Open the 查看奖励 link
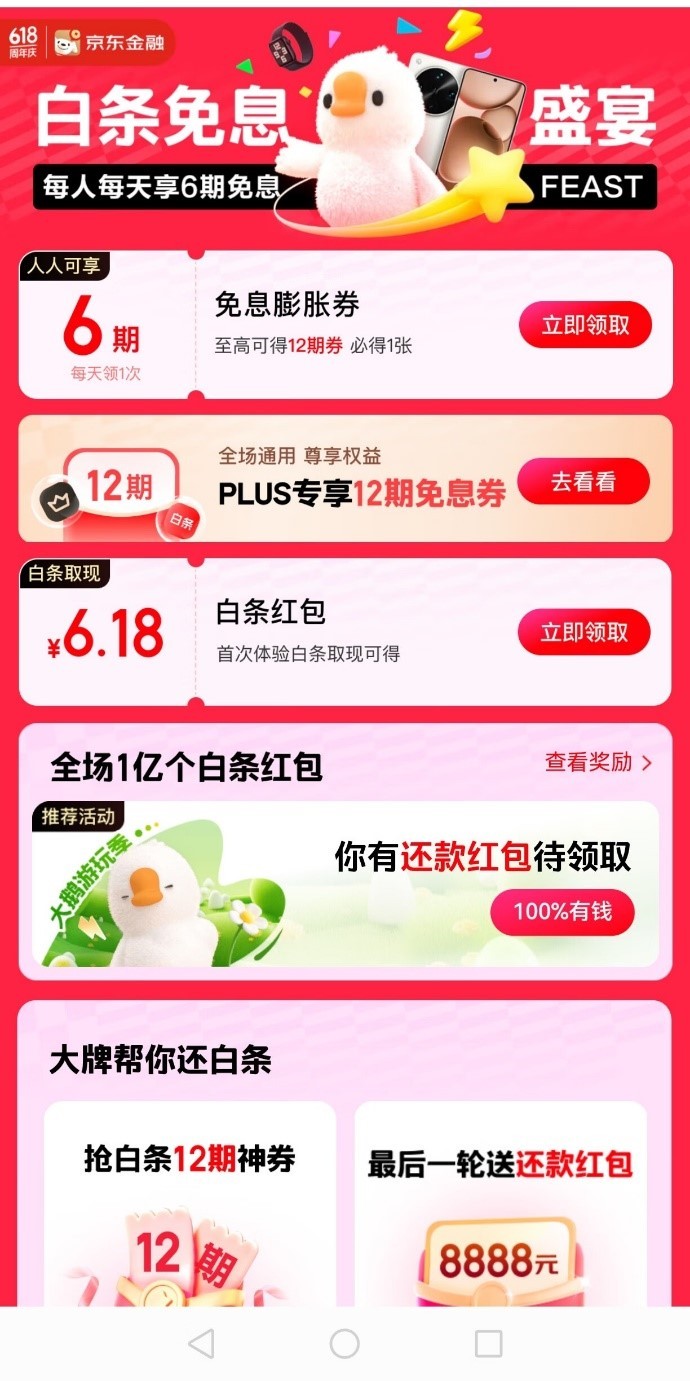The width and height of the screenshot is (690, 1381). pyautogui.click(x=598, y=762)
